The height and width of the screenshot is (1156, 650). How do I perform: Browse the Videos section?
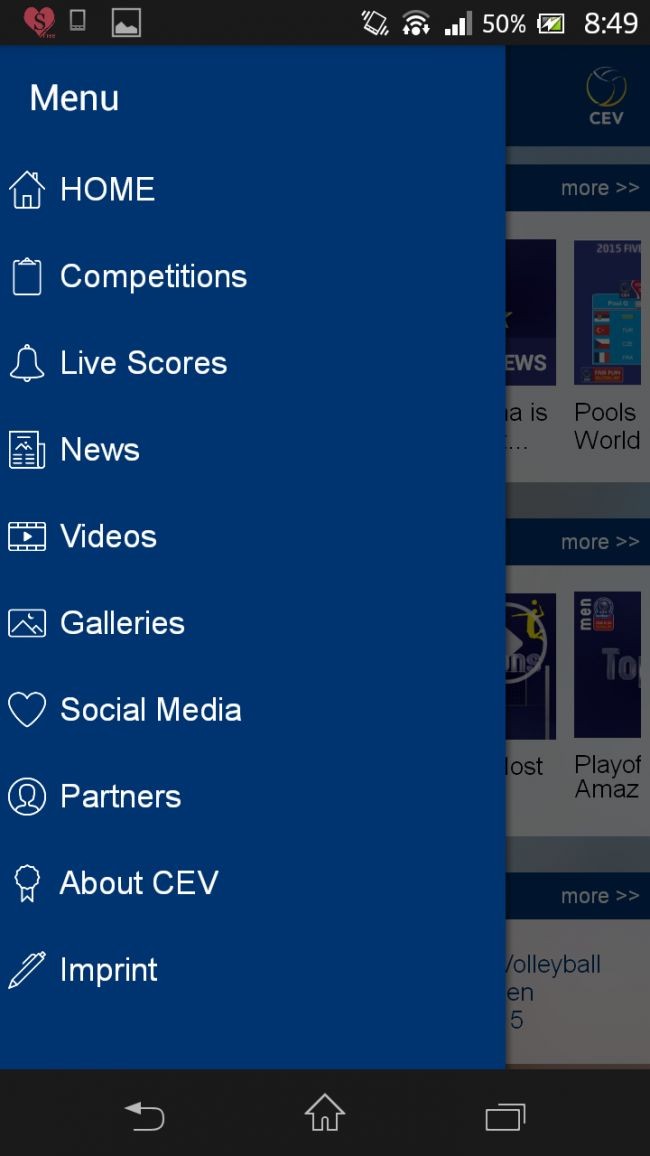108,537
